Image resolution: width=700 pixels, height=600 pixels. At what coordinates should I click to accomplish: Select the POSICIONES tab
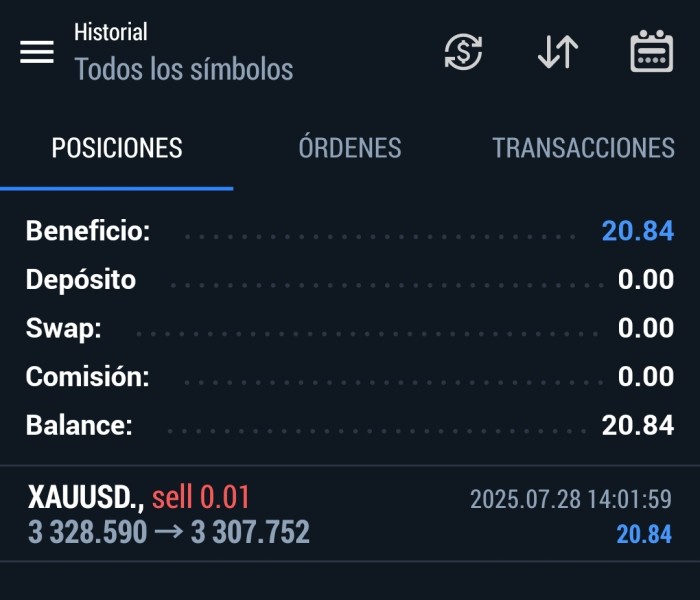(x=117, y=149)
